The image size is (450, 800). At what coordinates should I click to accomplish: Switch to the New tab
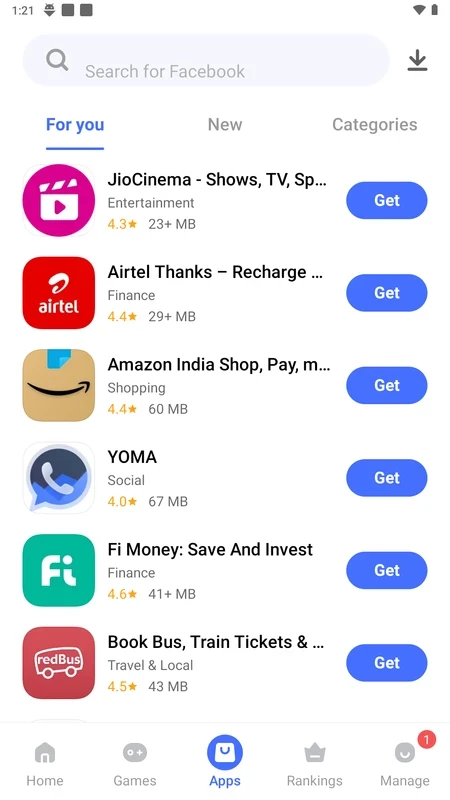tap(225, 124)
